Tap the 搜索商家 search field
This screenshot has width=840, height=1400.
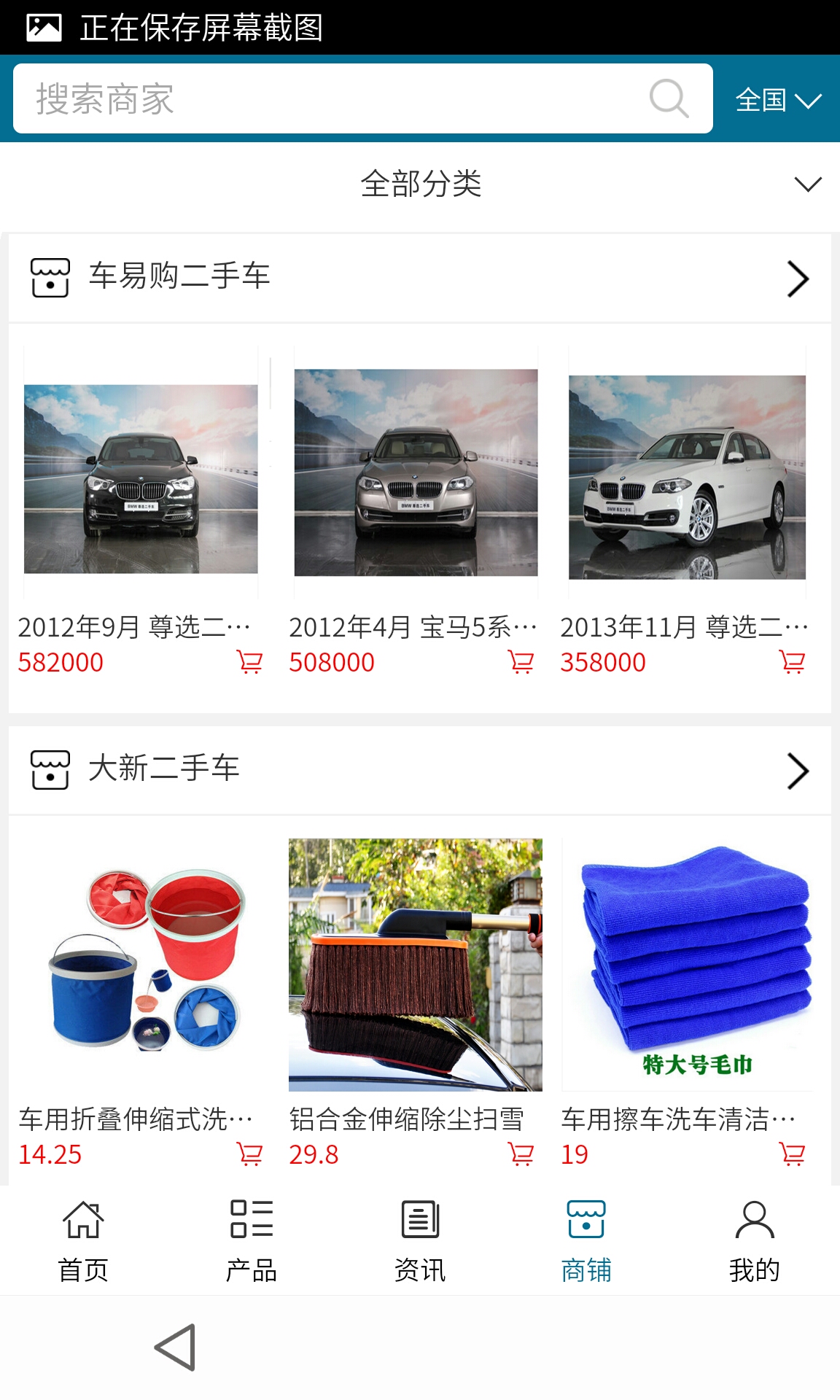[x=328, y=98]
